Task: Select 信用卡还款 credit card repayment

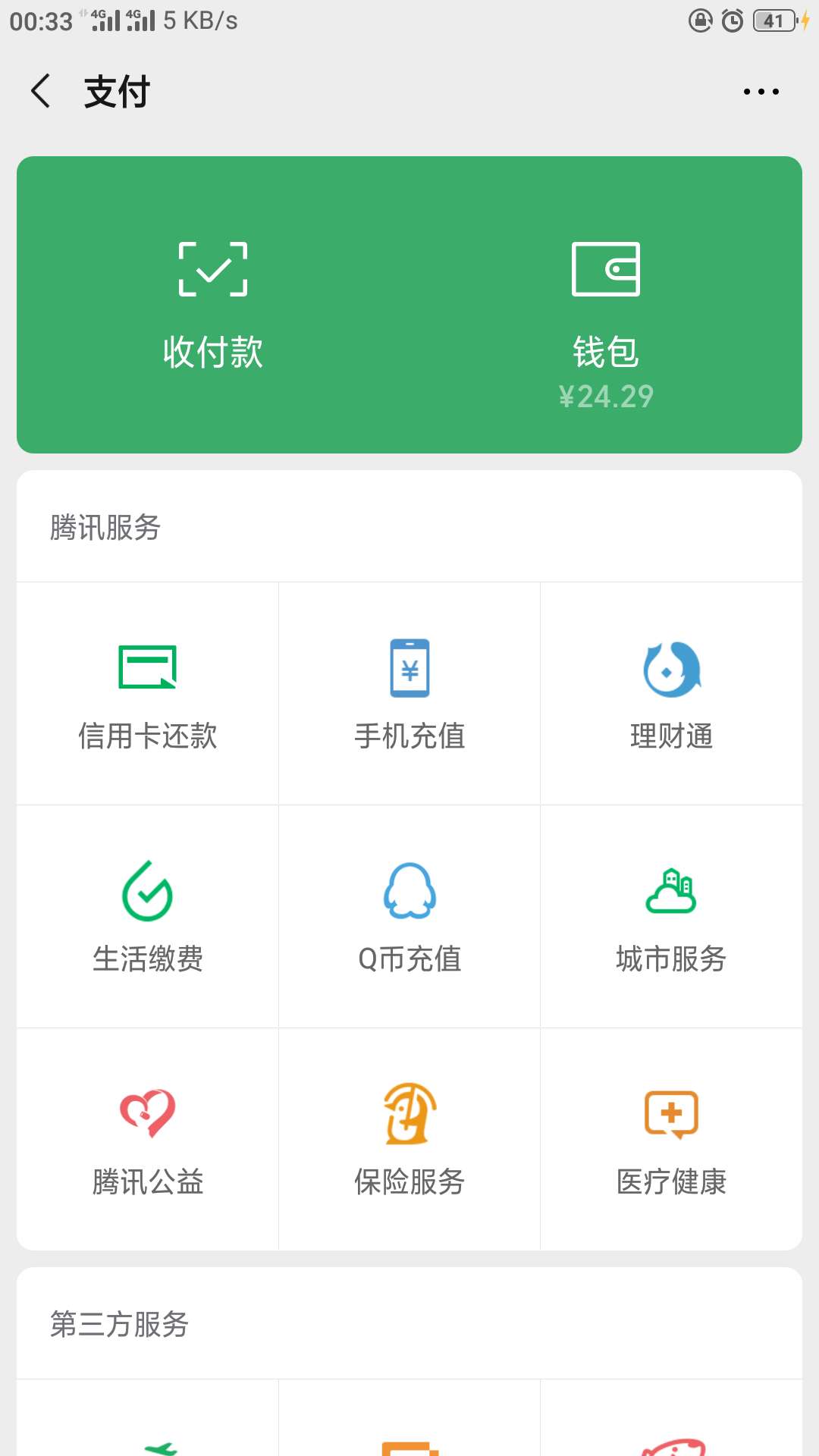Action: click(x=148, y=694)
